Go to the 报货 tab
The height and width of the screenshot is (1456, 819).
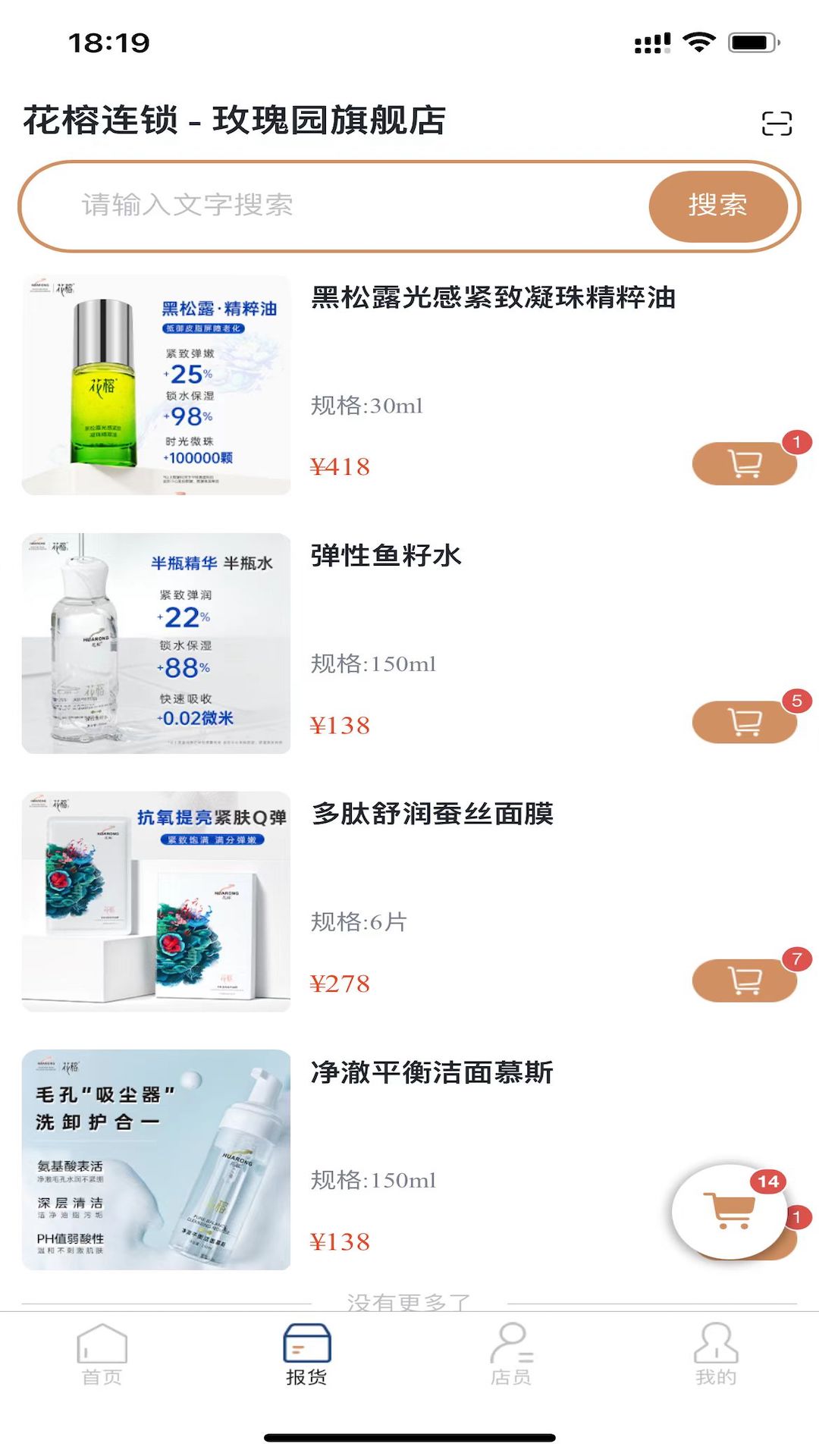coord(306,1355)
